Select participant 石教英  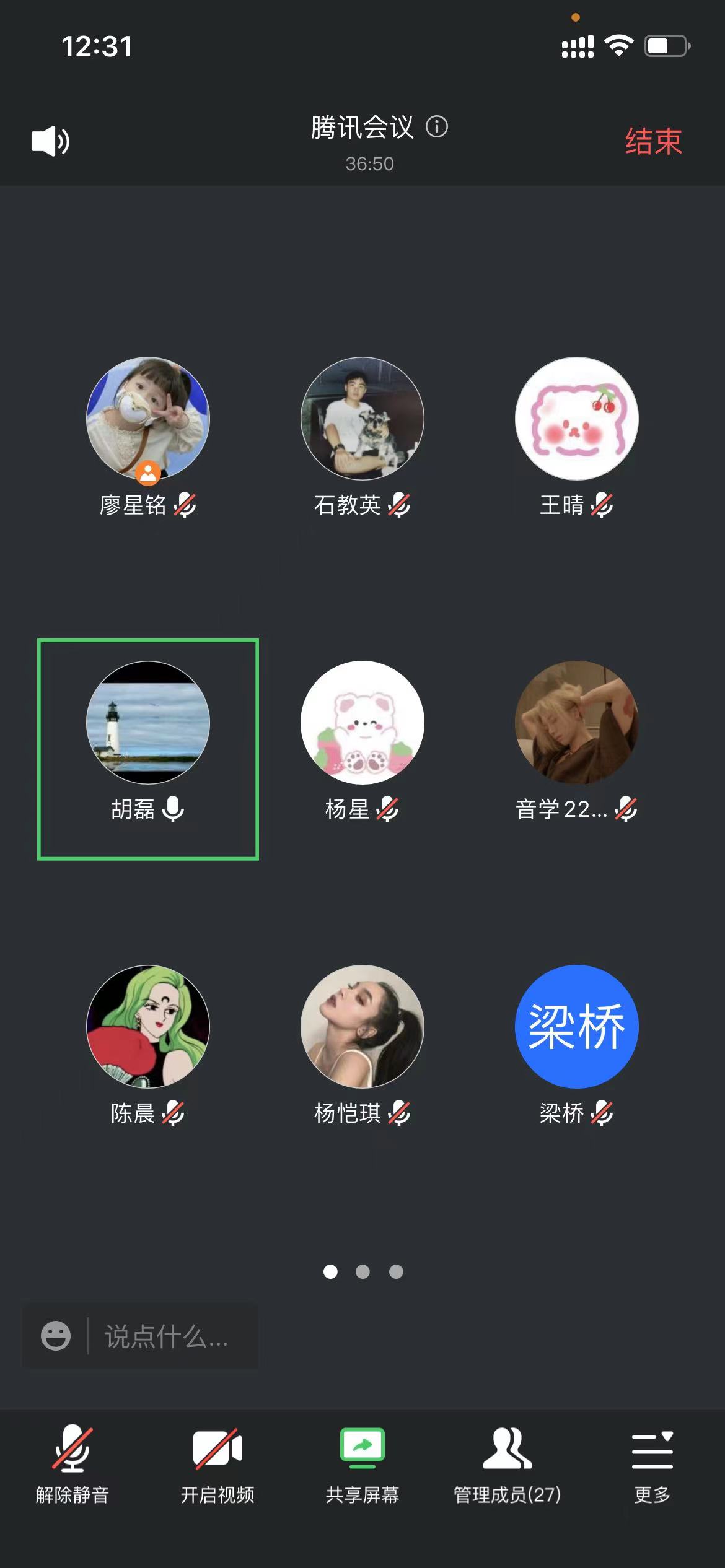pyautogui.click(x=362, y=419)
